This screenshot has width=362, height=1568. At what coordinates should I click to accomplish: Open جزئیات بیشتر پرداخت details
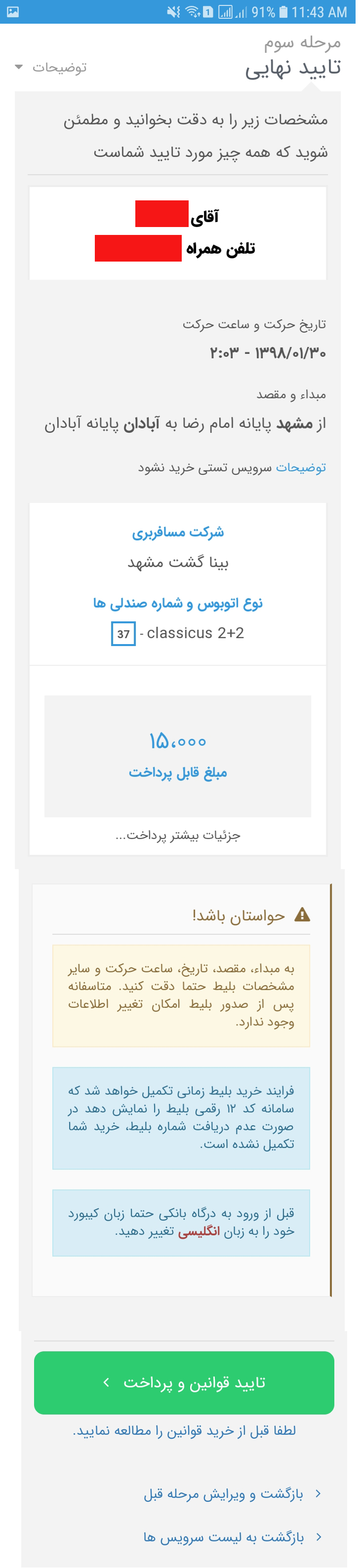click(178, 835)
